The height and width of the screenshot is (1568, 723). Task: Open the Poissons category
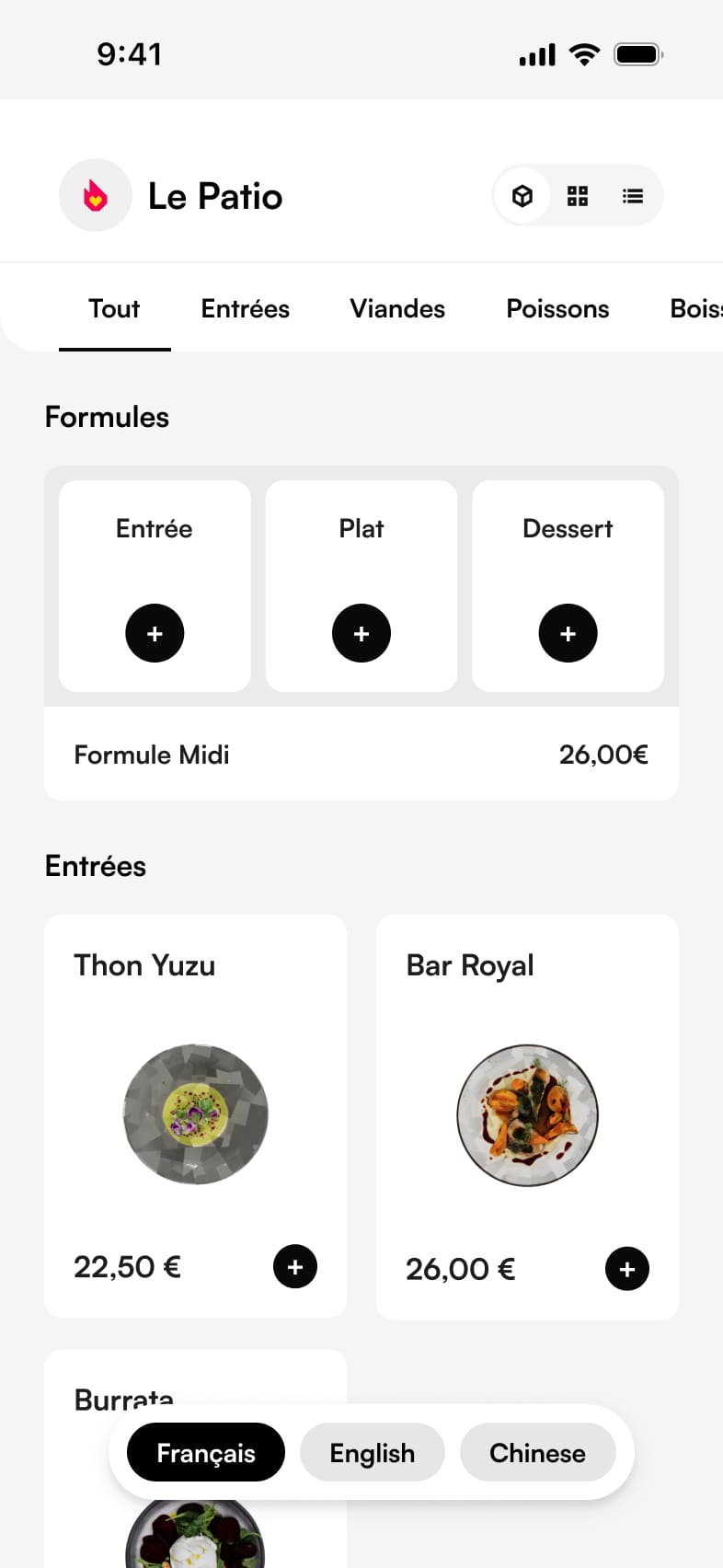tap(557, 309)
